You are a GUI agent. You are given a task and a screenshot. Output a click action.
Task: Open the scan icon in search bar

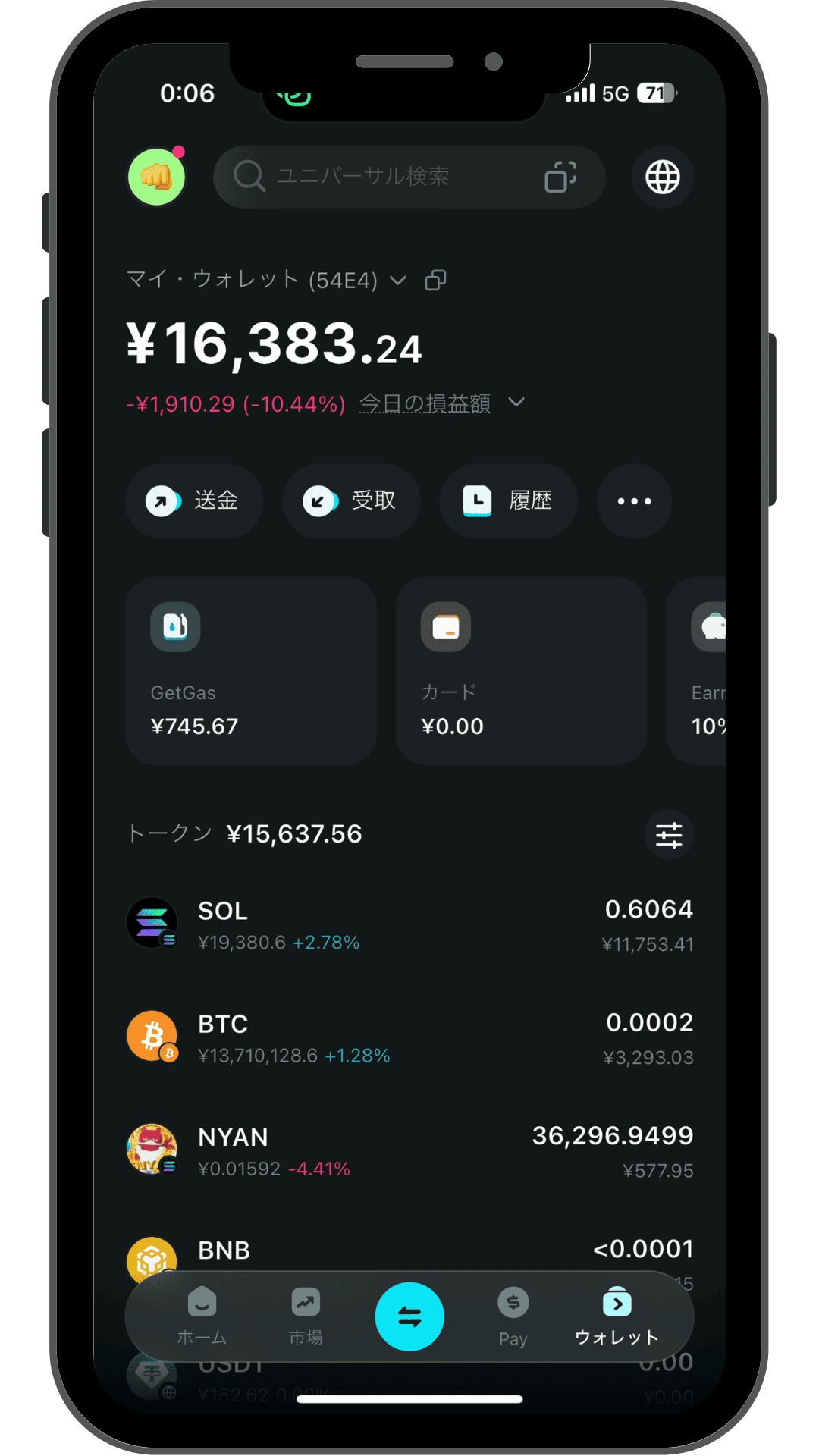(560, 177)
